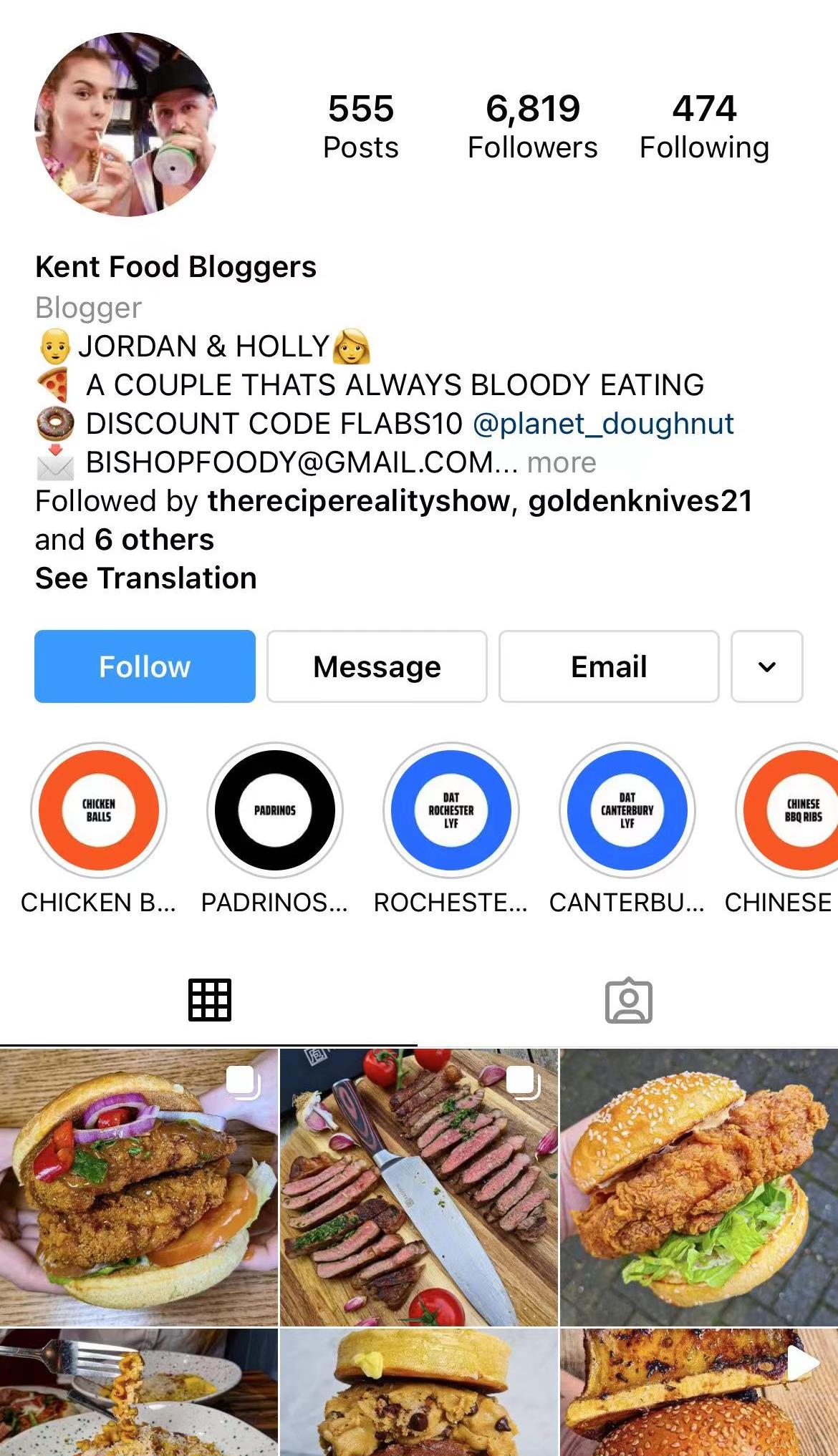Send a message to this profile
This screenshot has width=838, height=1456.
[377, 666]
